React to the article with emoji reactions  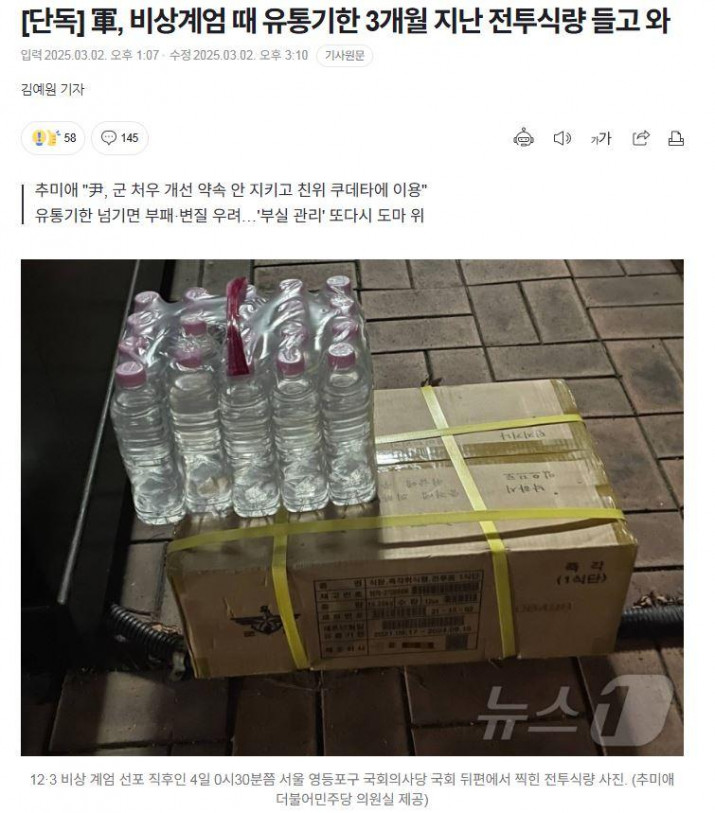pyautogui.click(x=53, y=138)
